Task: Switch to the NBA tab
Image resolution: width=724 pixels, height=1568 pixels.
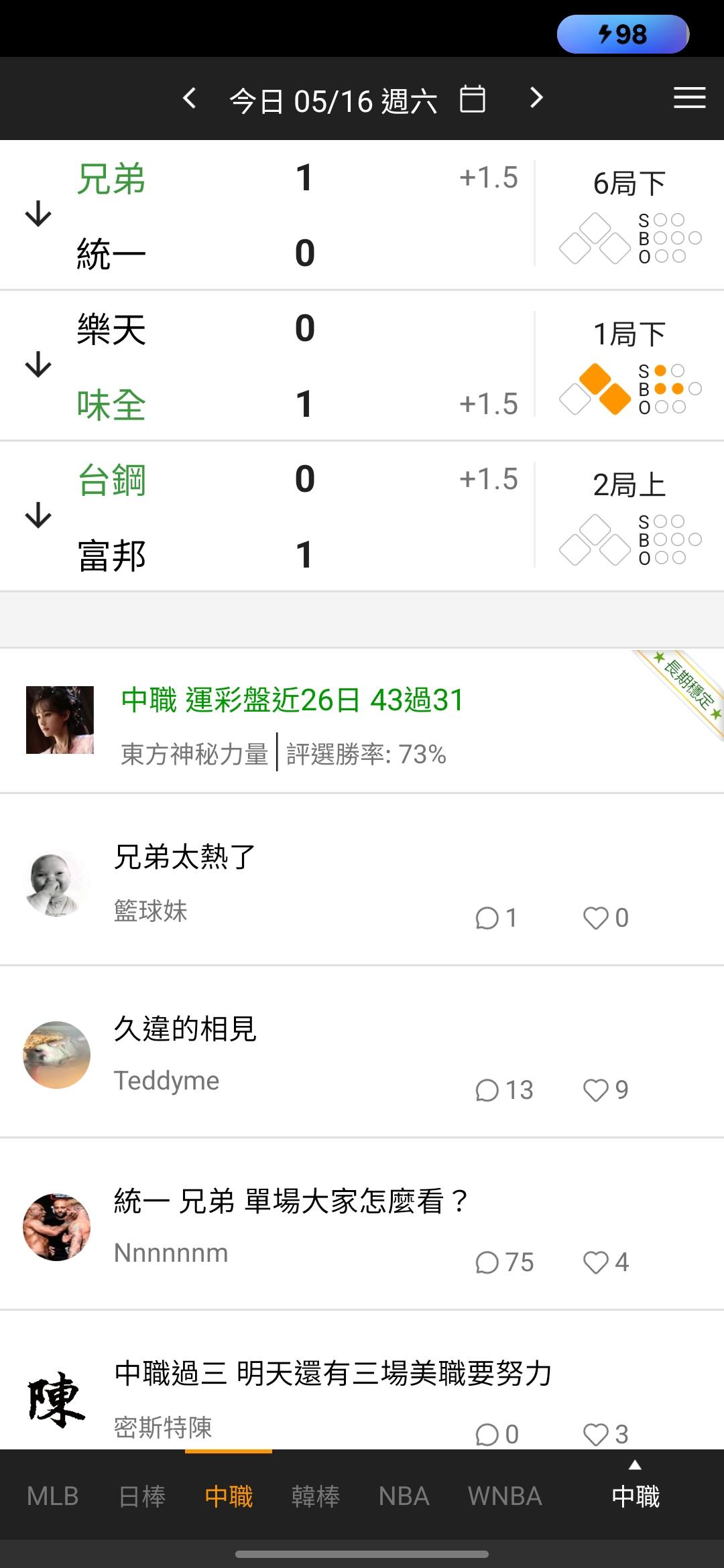Action: coord(404,1496)
